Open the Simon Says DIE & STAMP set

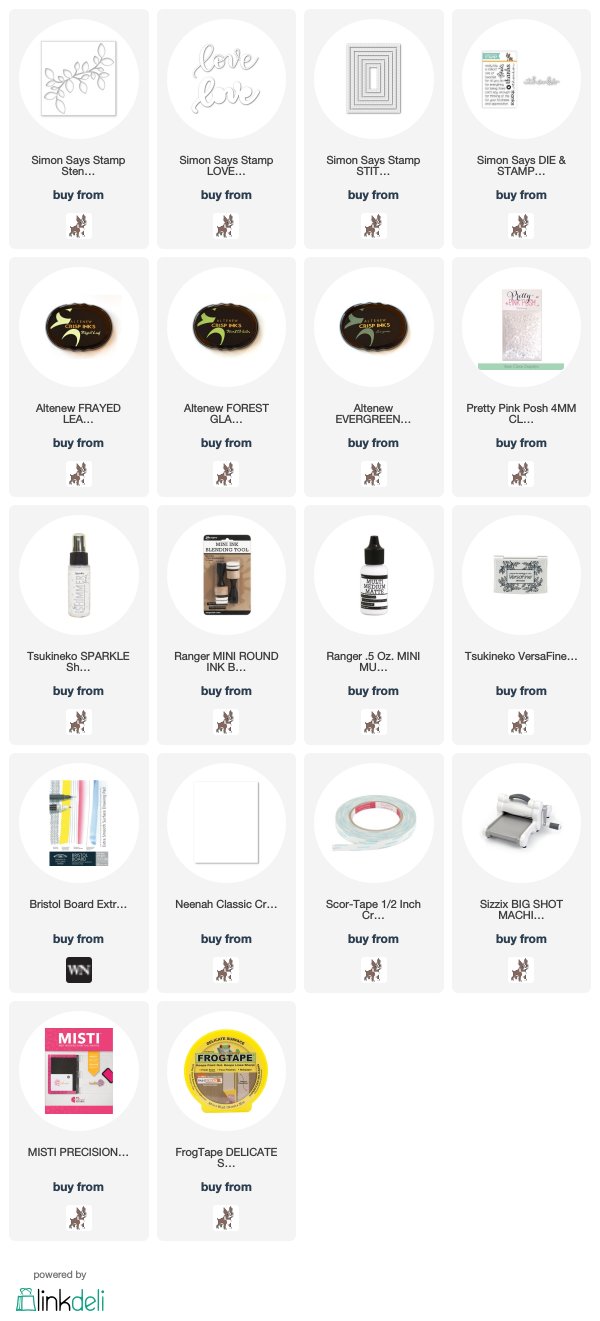pyautogui.click(x=521, y=77)
